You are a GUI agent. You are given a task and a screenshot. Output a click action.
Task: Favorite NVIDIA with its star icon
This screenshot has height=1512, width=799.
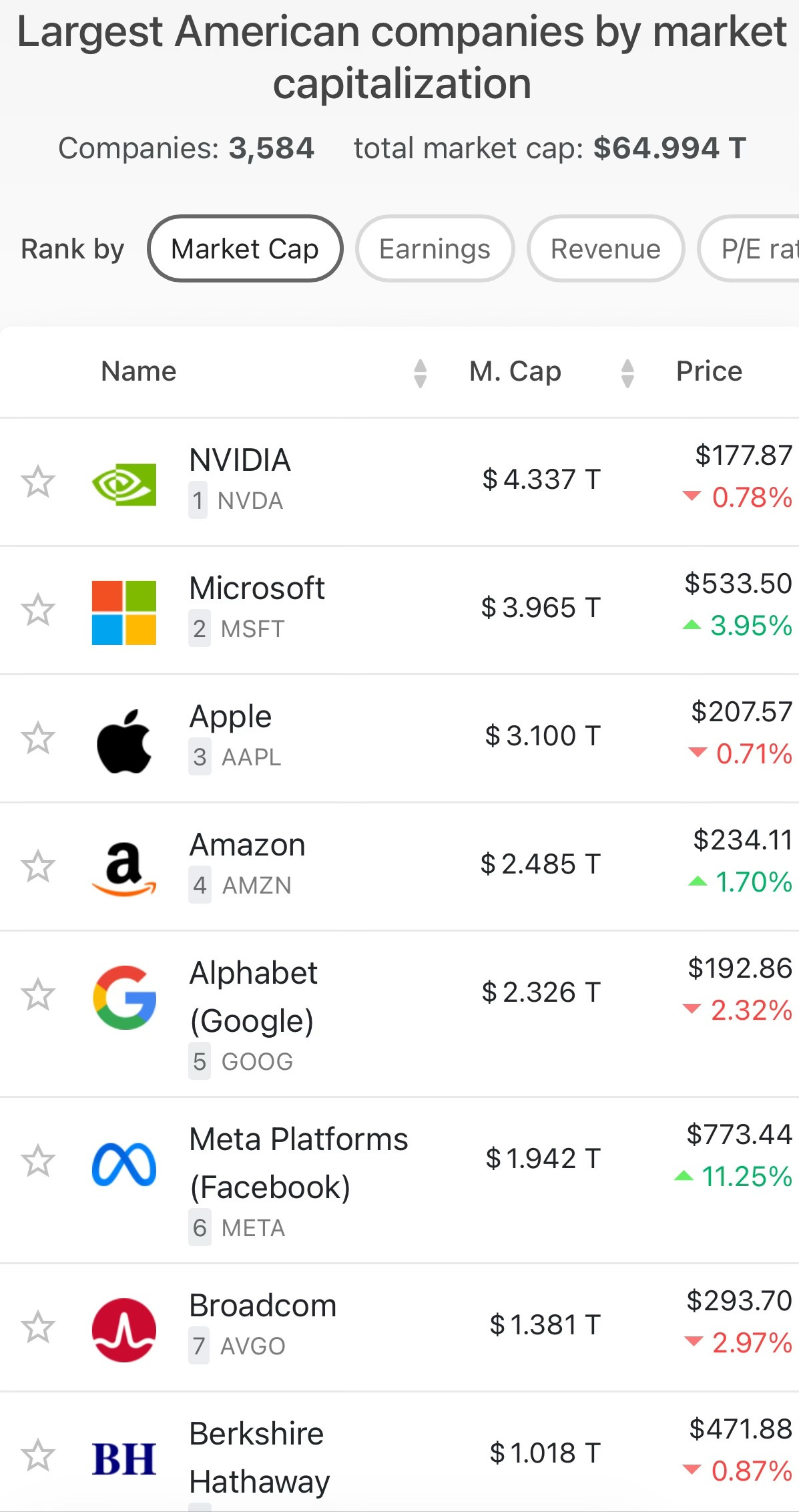(37, 482)
